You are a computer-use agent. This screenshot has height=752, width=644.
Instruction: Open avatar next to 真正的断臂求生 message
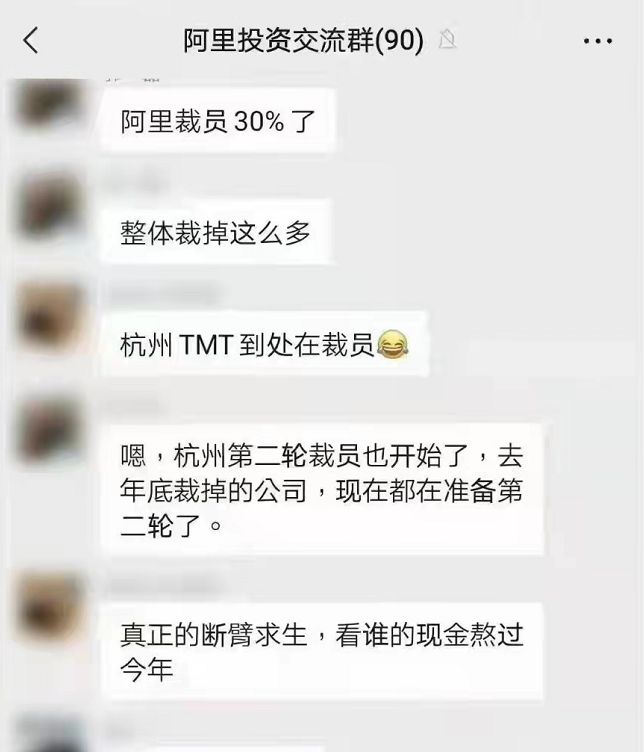[x=50, y=608]
